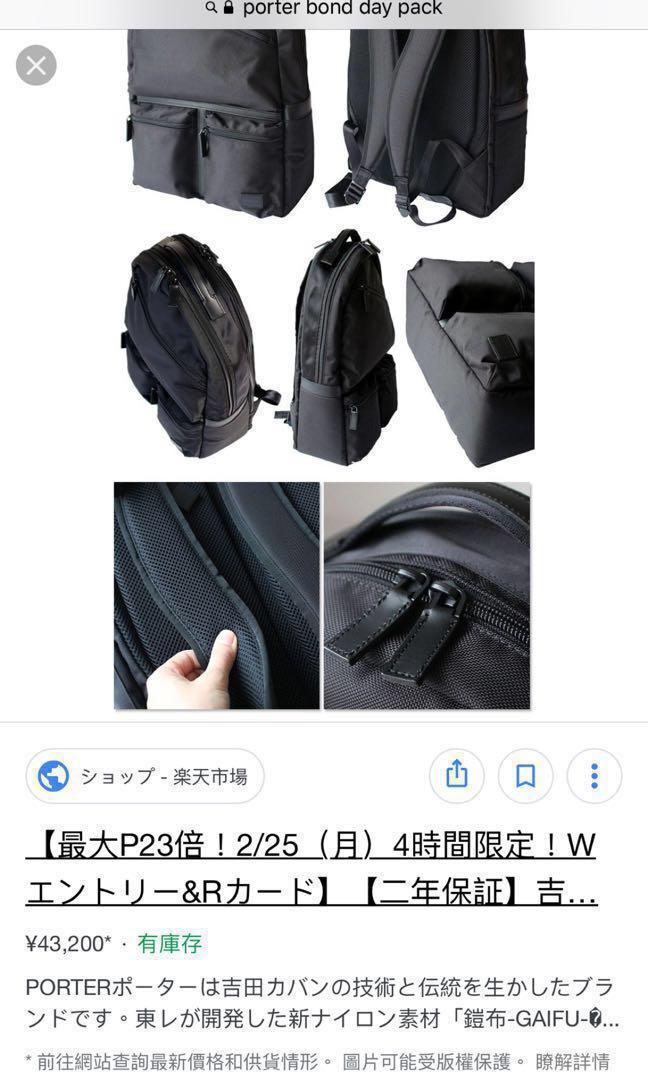The width and height of the screenshot is (648, 1080).
Task: Bookmark this image result
Action: pyautogui.click(x=526, y=775)
